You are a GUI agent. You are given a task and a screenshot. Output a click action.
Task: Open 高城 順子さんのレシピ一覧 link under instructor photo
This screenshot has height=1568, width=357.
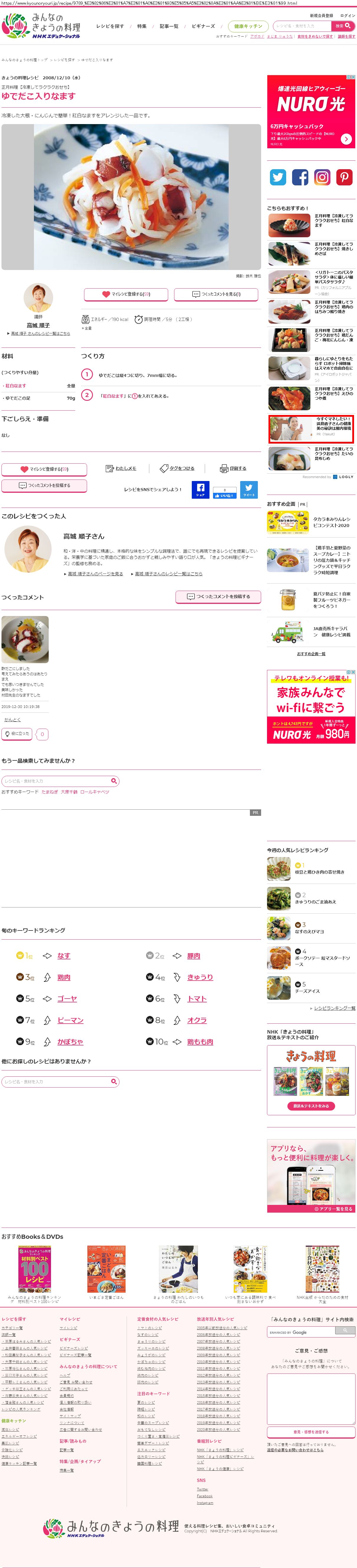coord(40,334)
